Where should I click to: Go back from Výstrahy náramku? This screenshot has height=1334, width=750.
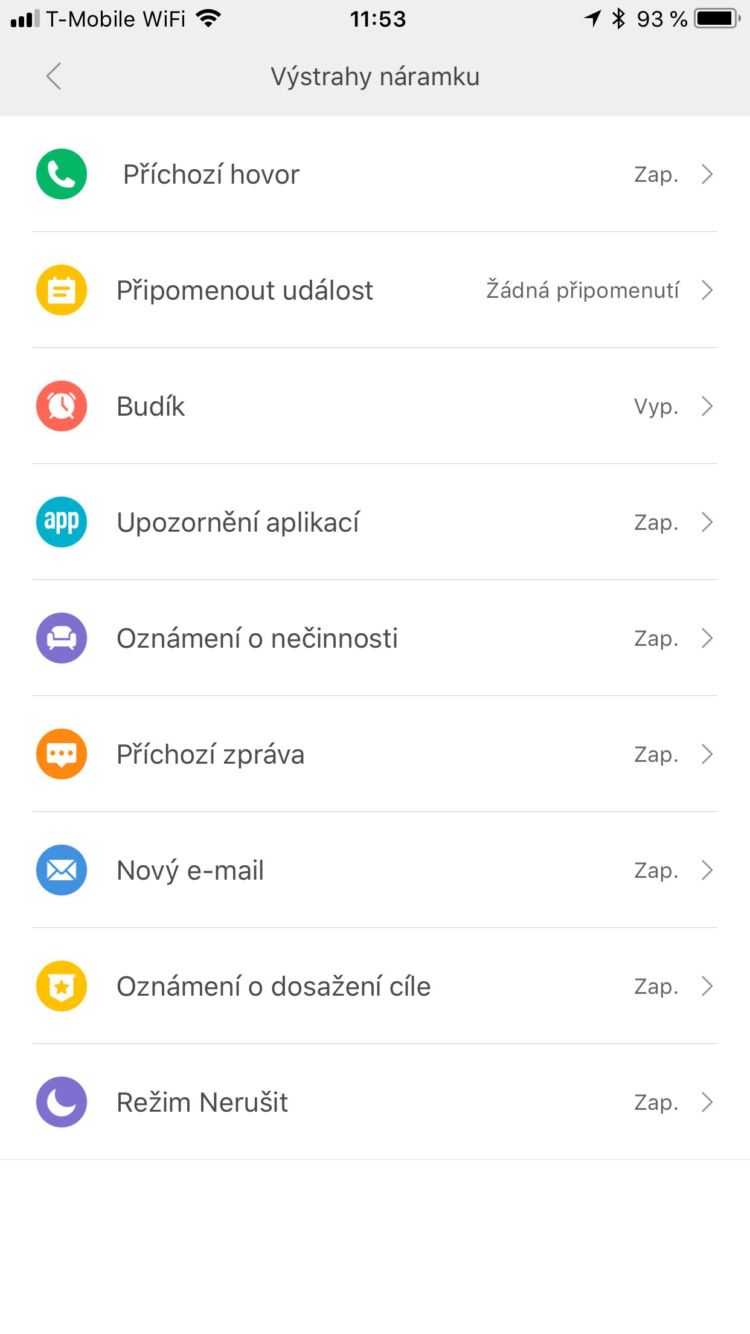[54, 76]
